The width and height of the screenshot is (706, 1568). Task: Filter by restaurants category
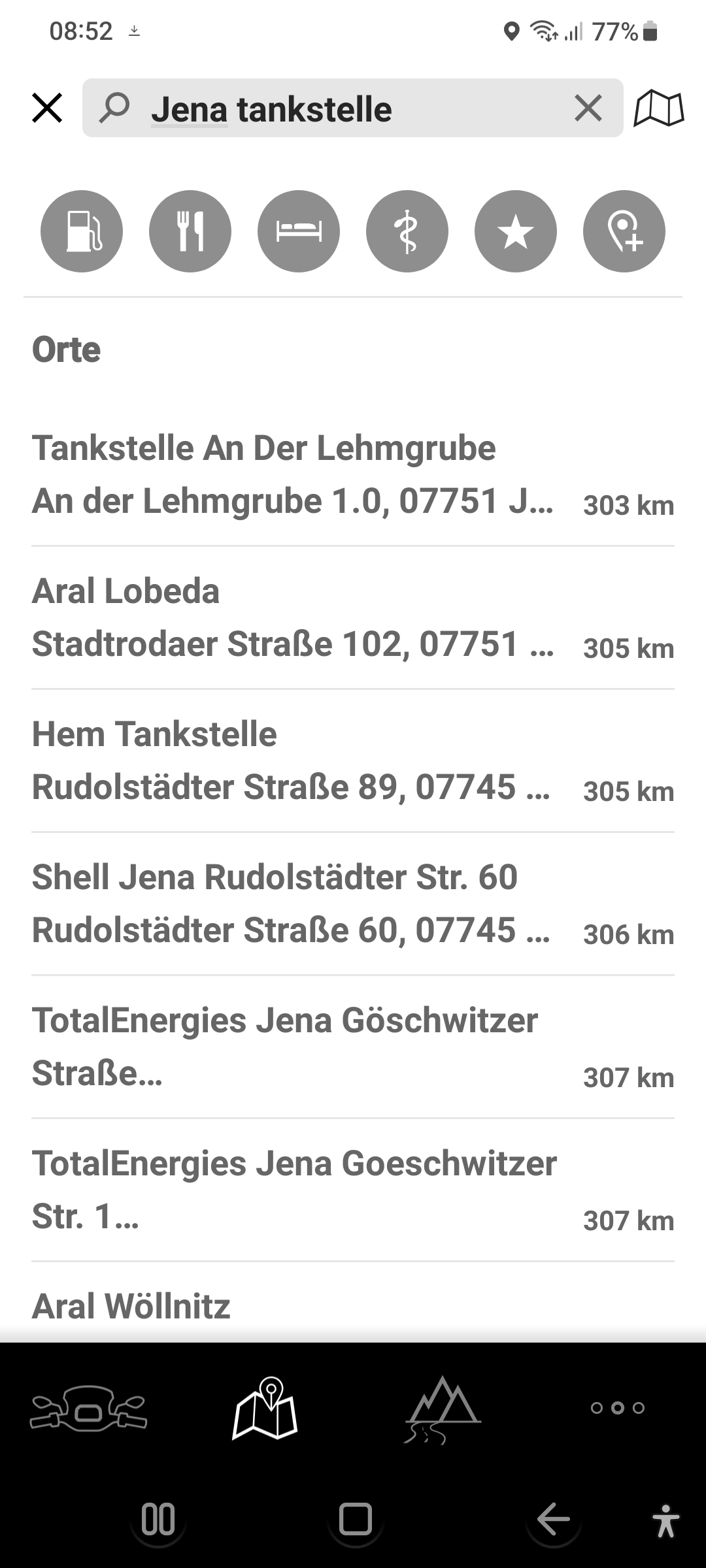[190, 231]
